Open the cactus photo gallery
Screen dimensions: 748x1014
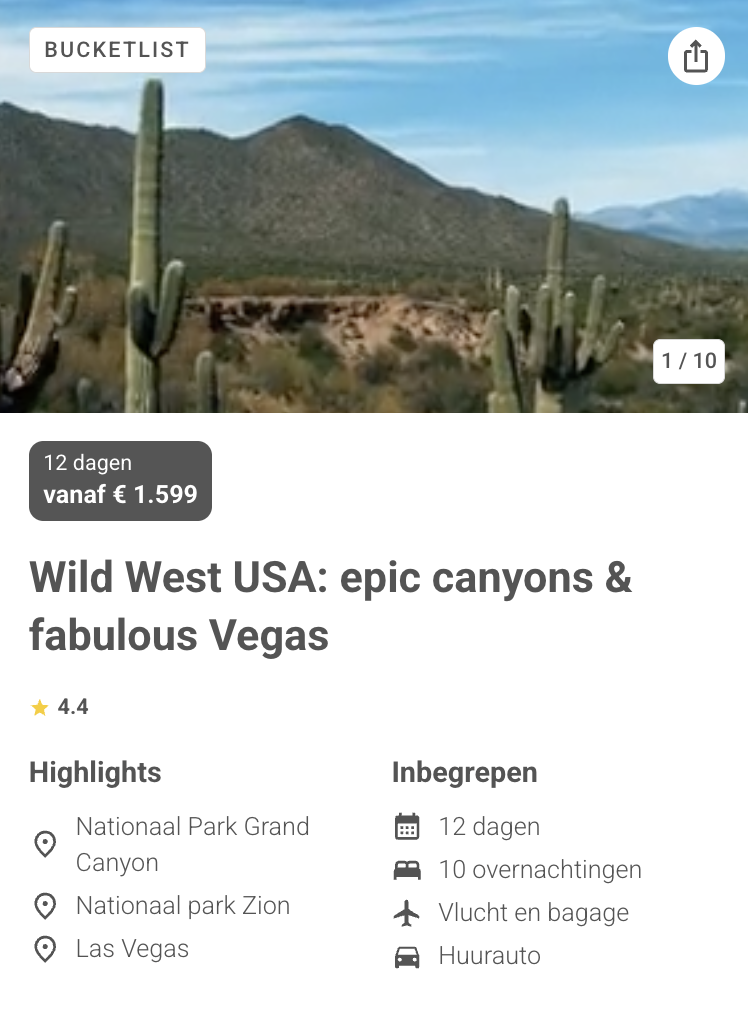click(374, 230)
